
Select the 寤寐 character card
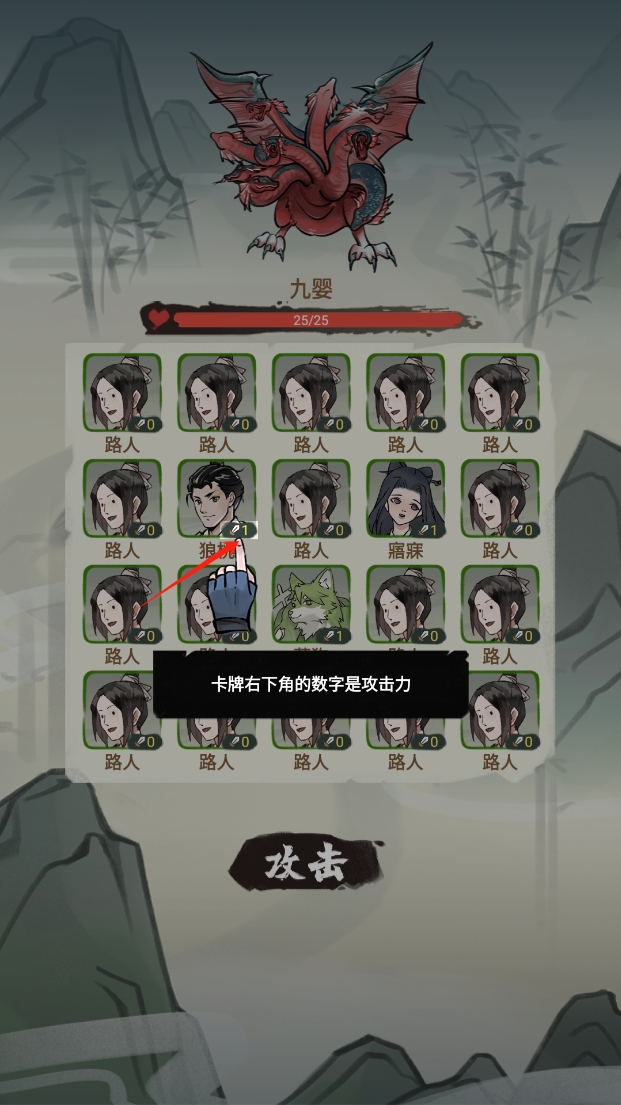405,499
